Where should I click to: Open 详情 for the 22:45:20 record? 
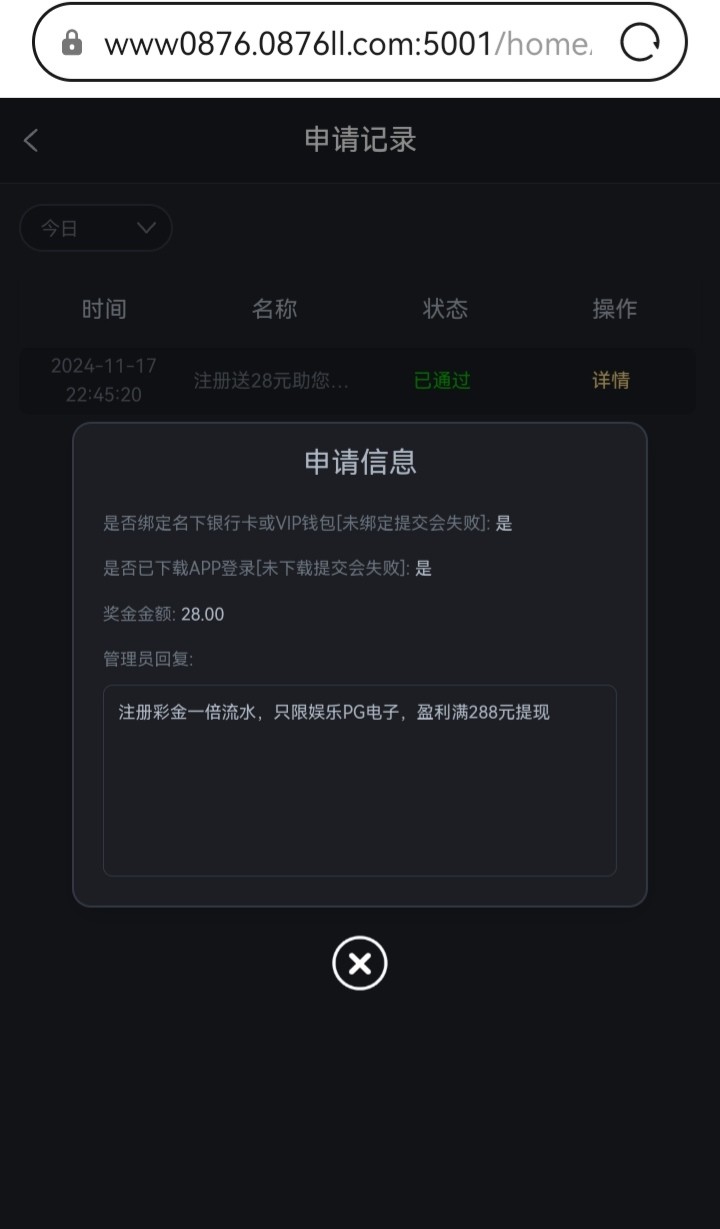pos(611,380)
